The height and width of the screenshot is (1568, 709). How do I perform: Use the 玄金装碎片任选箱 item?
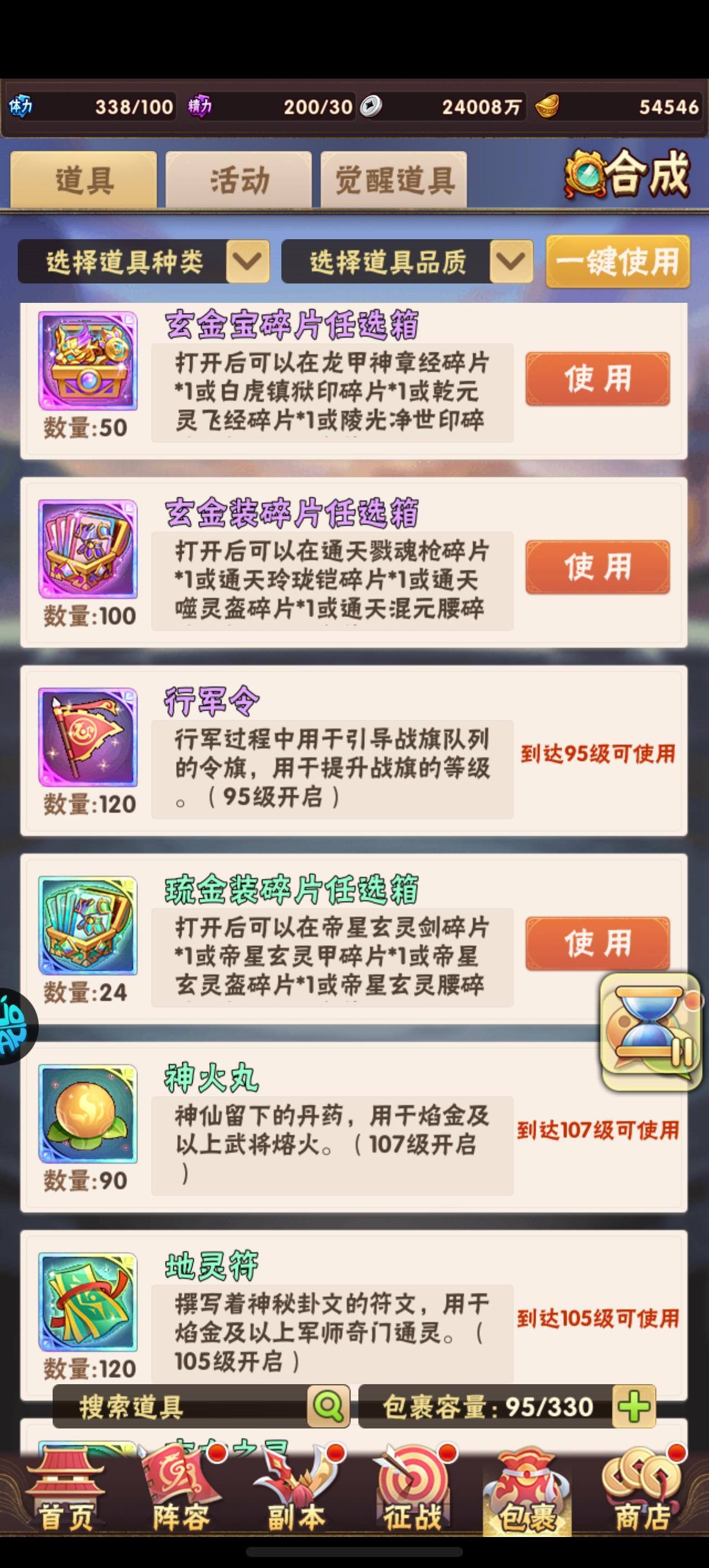tap(598, 567)
